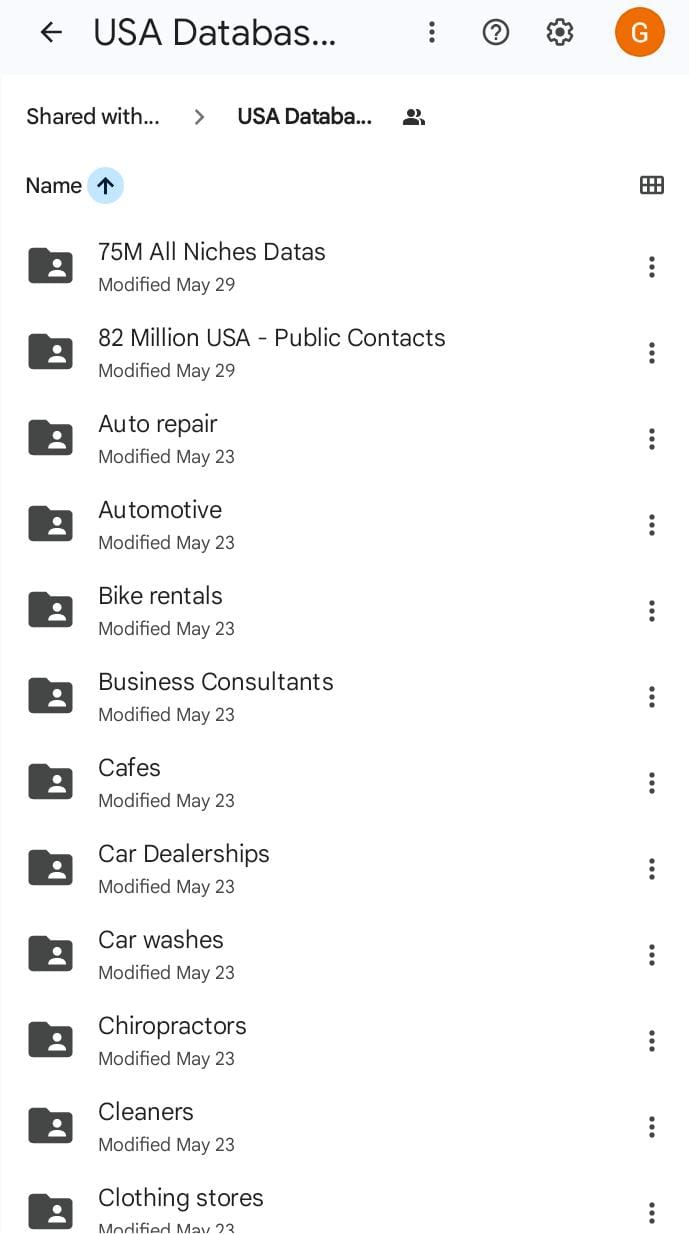The image size is (689, 1234).
Task: Go back using the top-left arrow
Action: click(50, 33)
